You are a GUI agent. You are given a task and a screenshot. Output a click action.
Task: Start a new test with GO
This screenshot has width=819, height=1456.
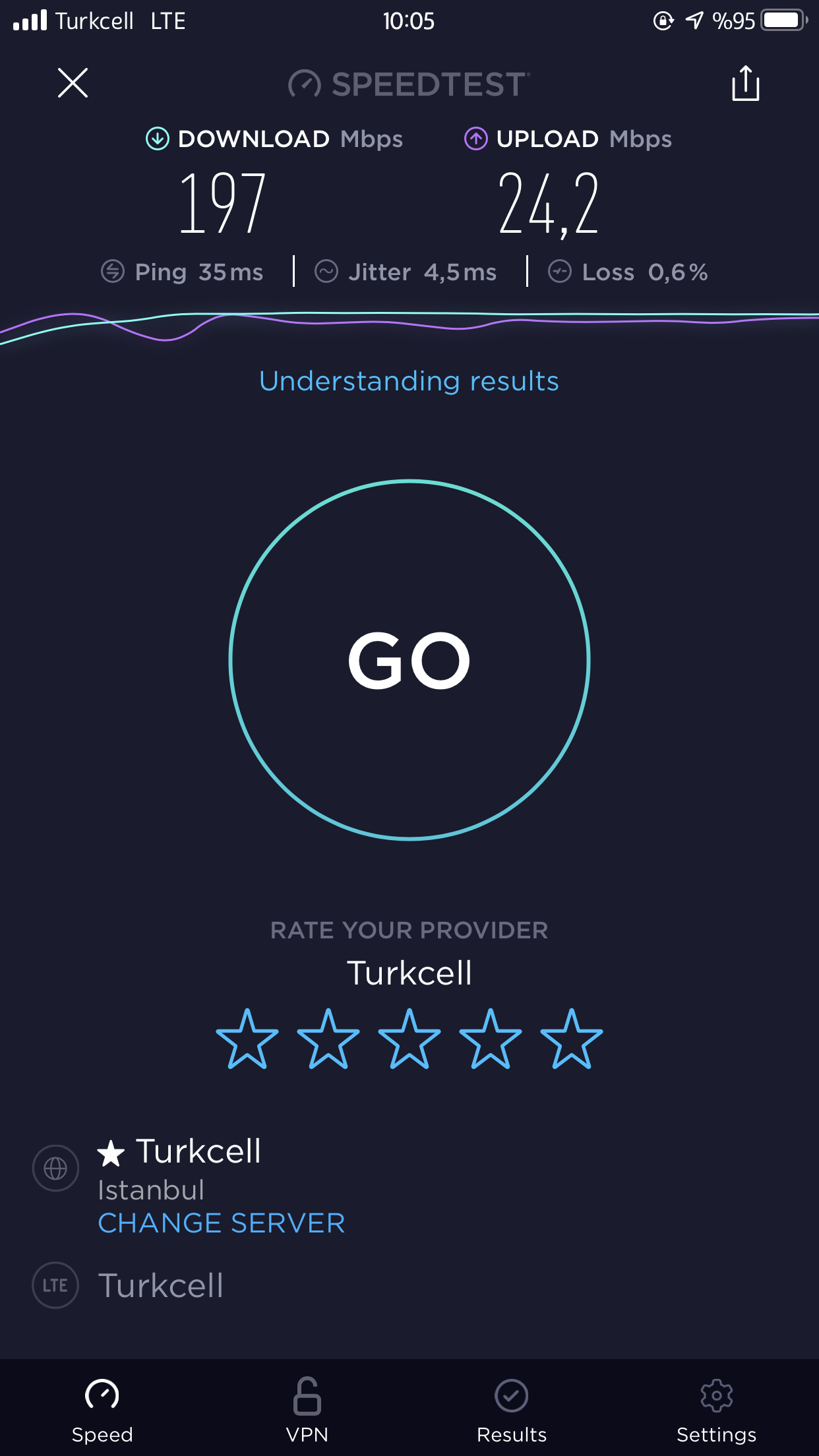tap(409, 660)
